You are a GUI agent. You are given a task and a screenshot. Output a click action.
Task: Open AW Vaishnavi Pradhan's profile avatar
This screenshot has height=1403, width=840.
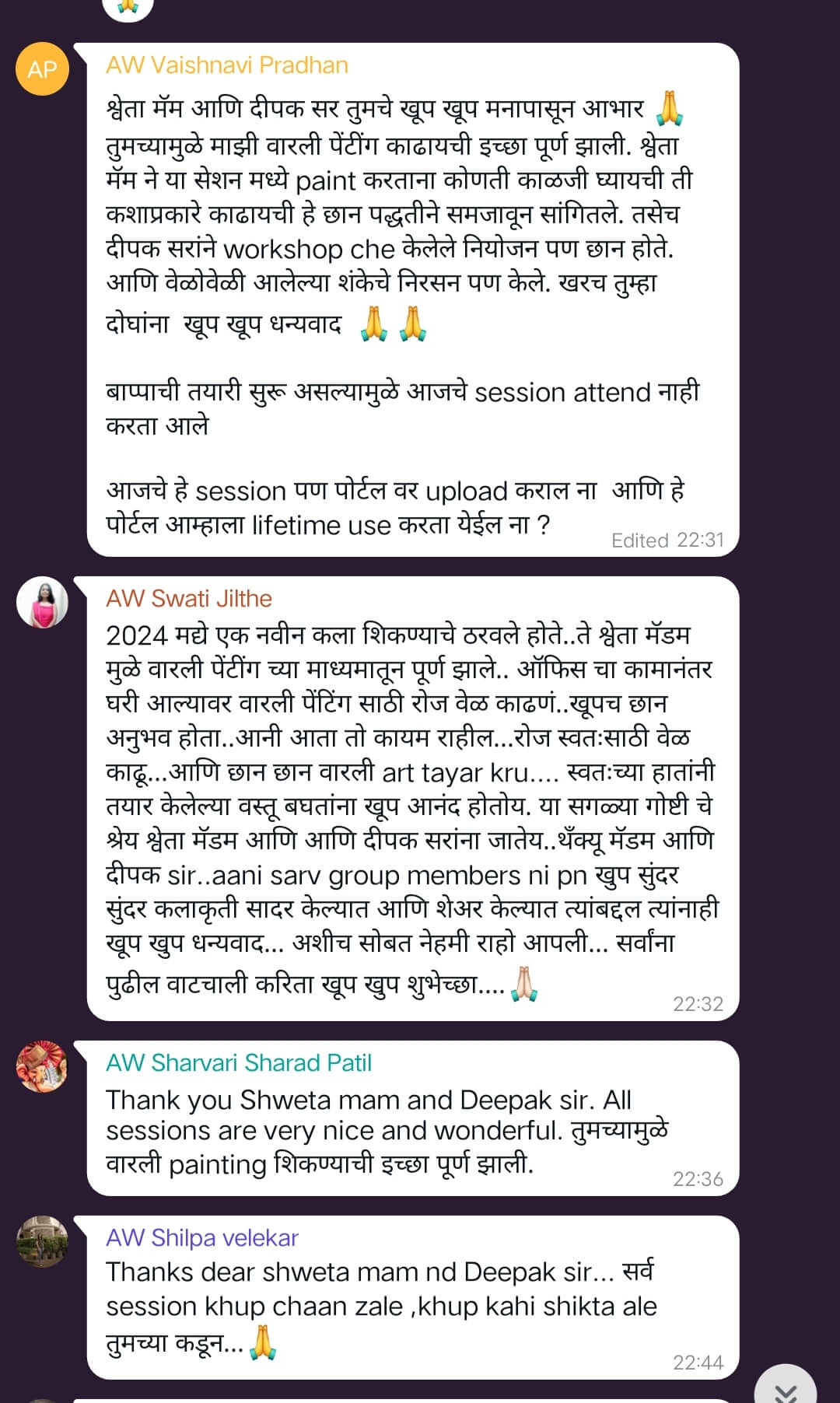pyautogui.click(x=42, y=69)
